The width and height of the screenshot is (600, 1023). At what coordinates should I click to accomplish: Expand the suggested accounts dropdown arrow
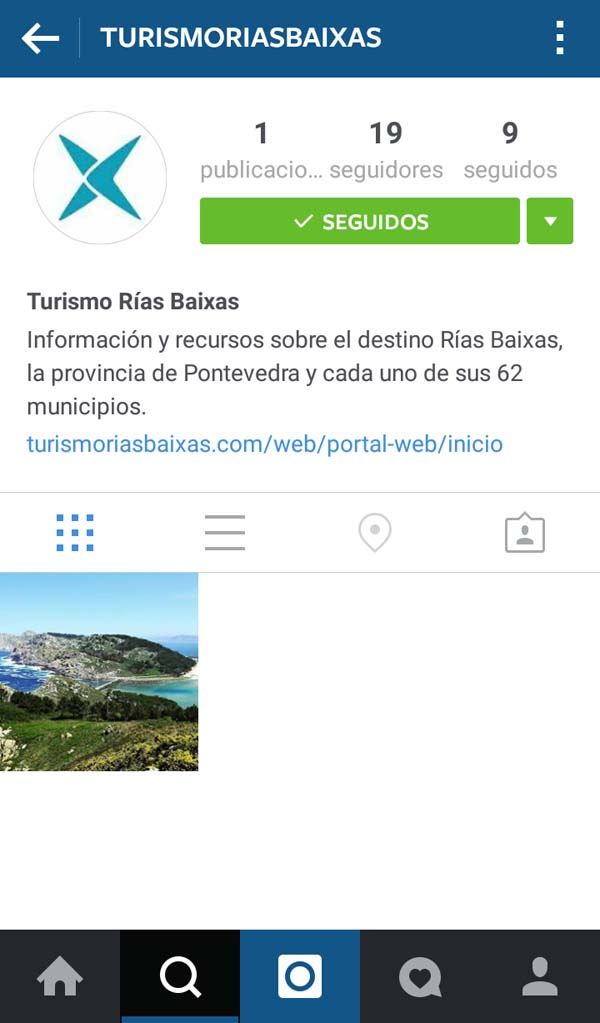550,221
